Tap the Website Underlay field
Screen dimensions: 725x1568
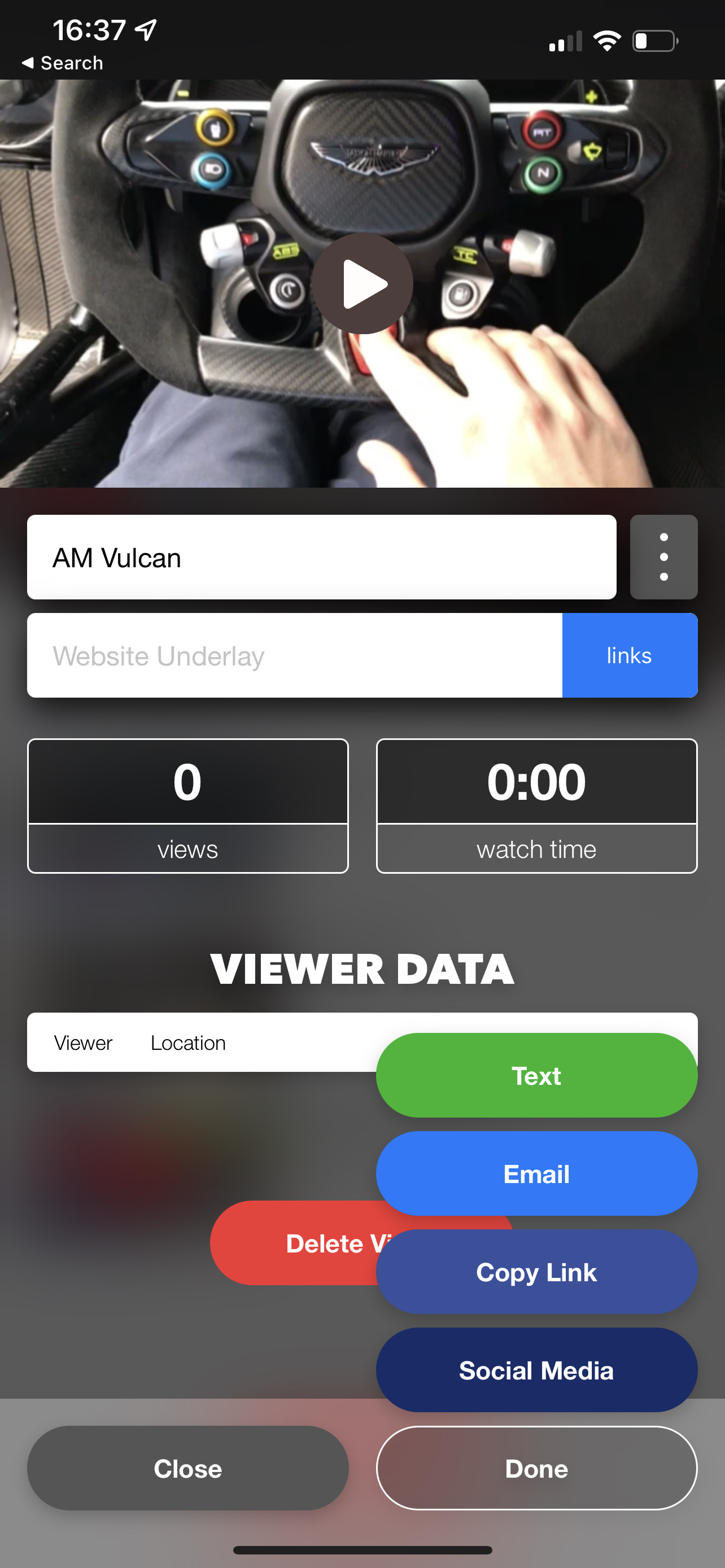295,655
